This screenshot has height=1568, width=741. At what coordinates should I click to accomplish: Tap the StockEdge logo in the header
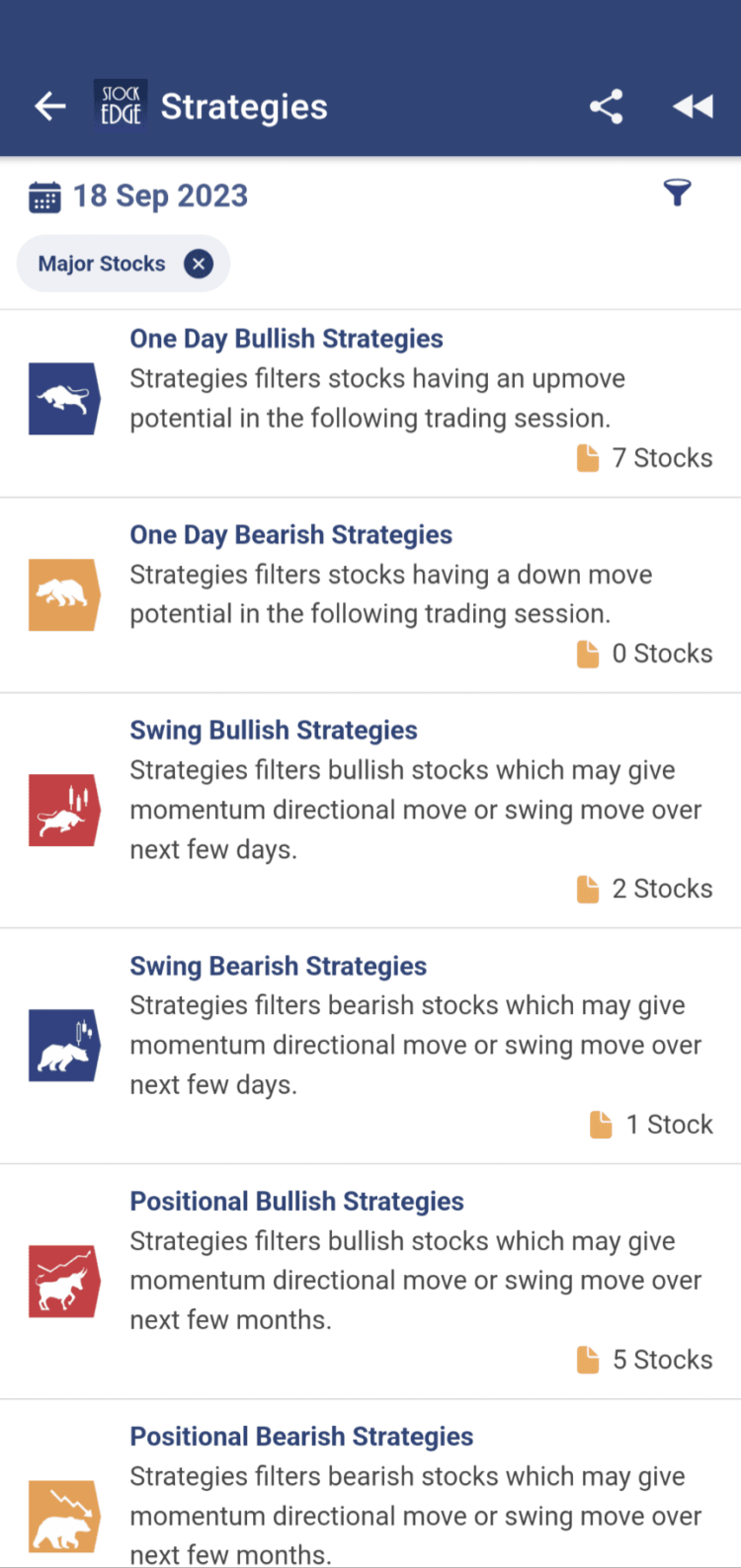[119, 106]
